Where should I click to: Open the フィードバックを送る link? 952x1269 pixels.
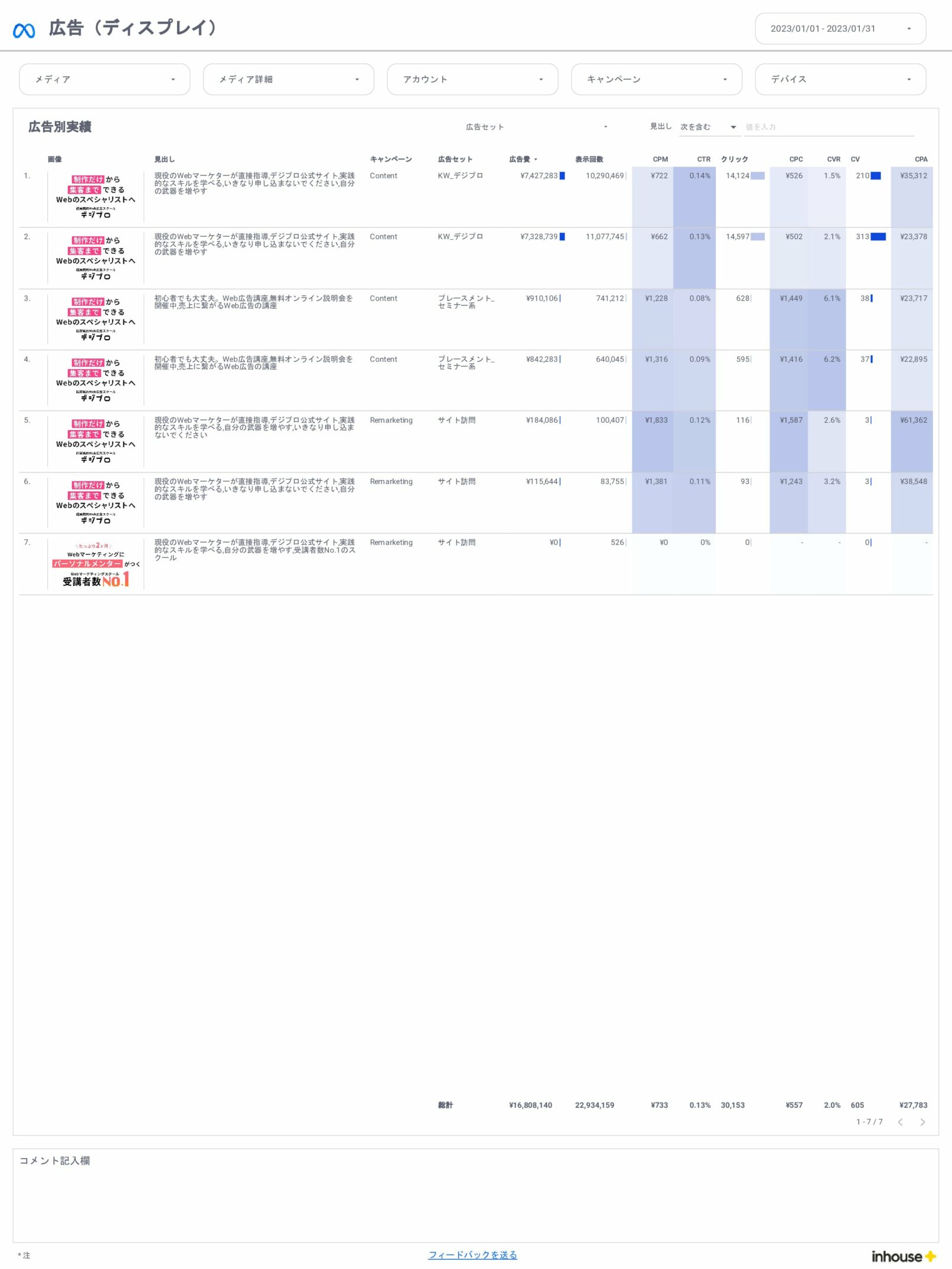click(472, 1254)
